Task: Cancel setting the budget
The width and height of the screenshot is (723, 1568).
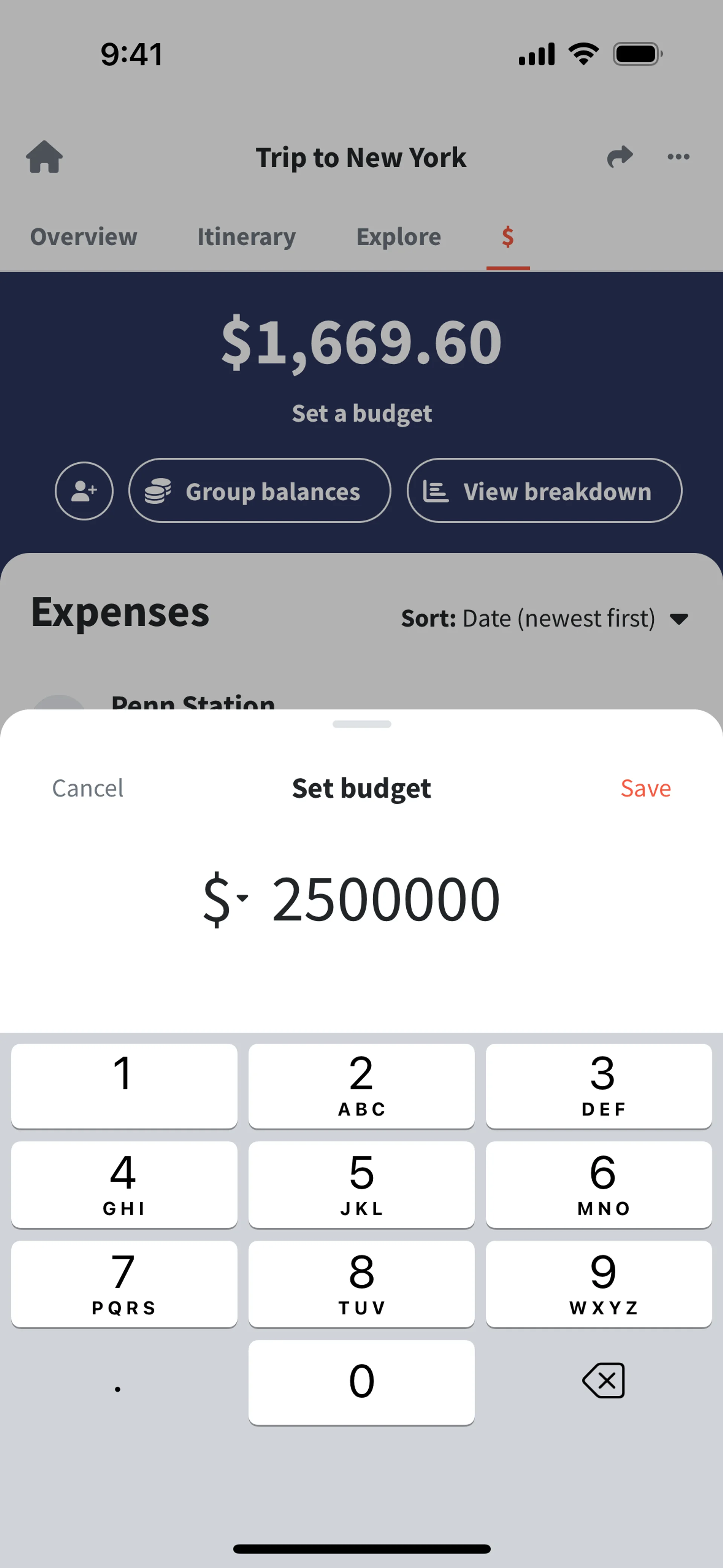Action: click(x=88, y=788)
